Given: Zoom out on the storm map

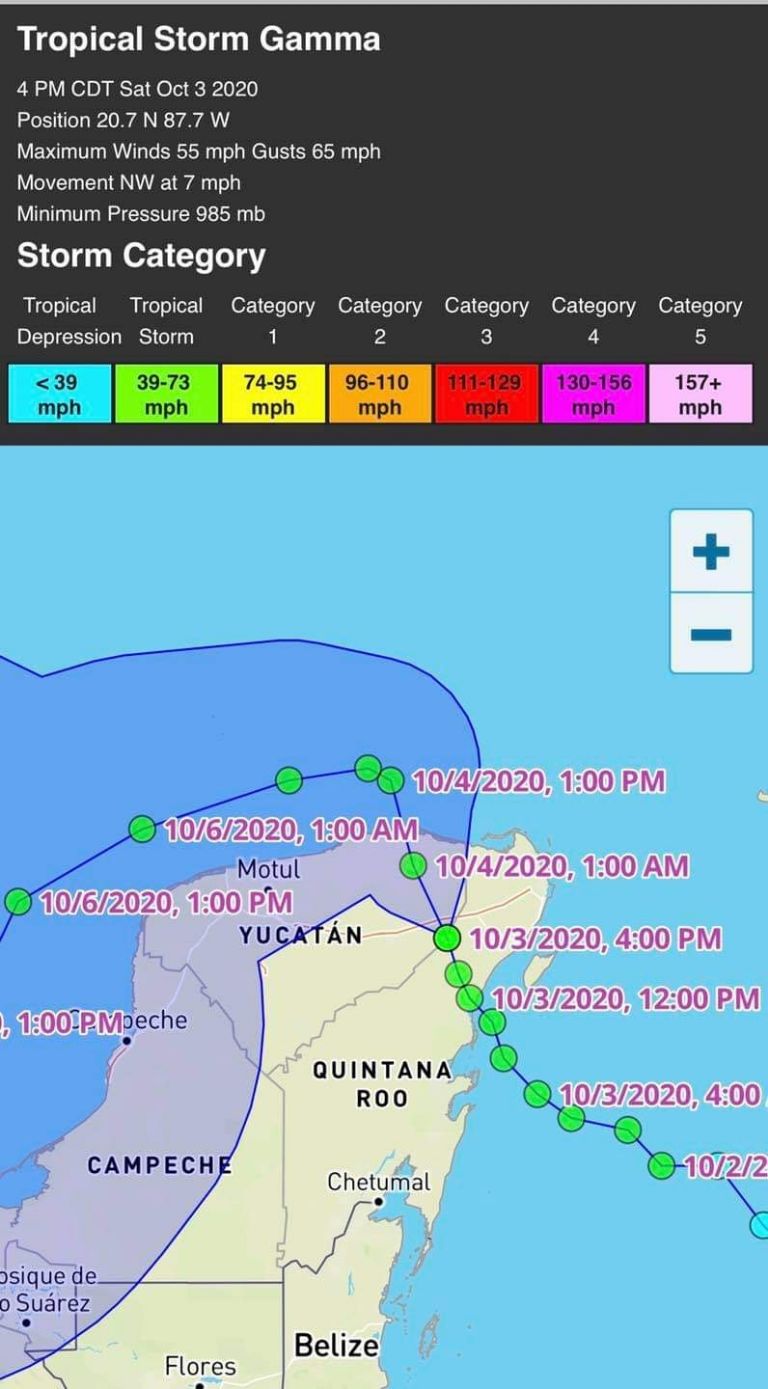Looking at the screenshot, I should (x=711, y=634).
